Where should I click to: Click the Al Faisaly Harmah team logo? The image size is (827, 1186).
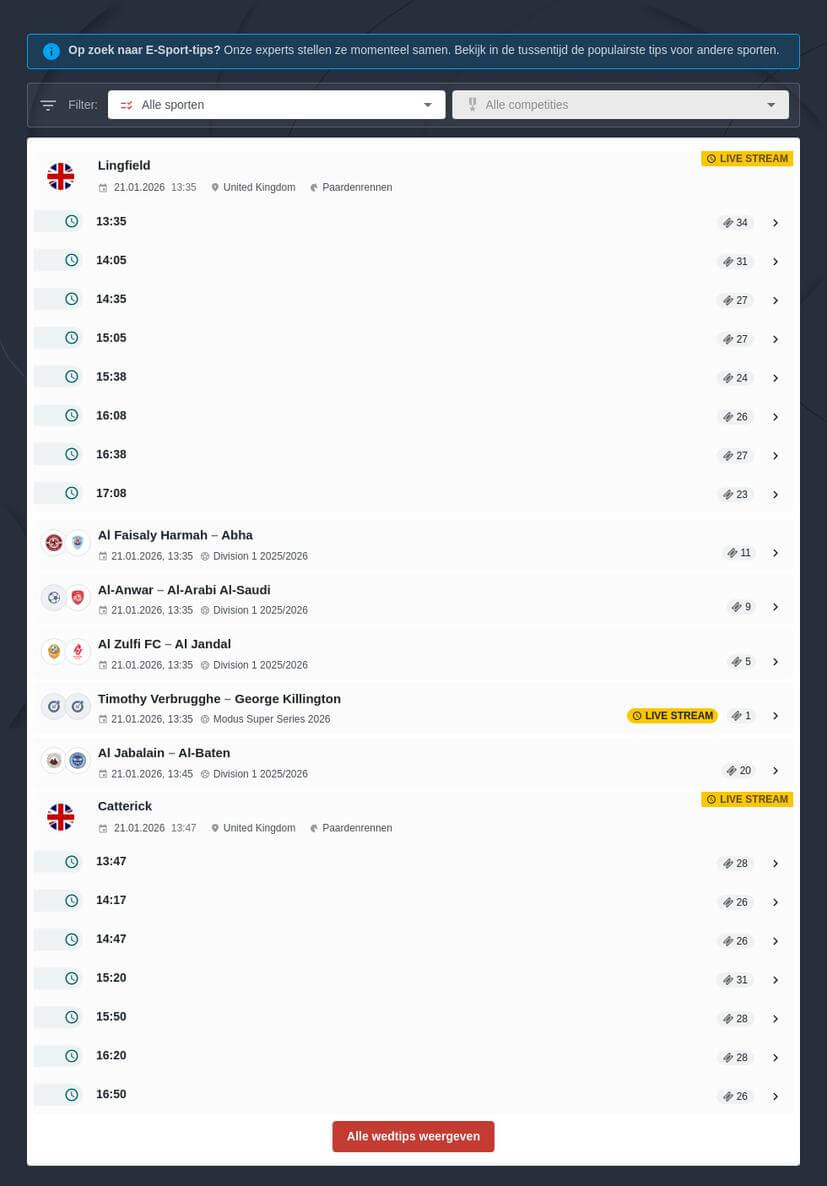click(54, 542)
